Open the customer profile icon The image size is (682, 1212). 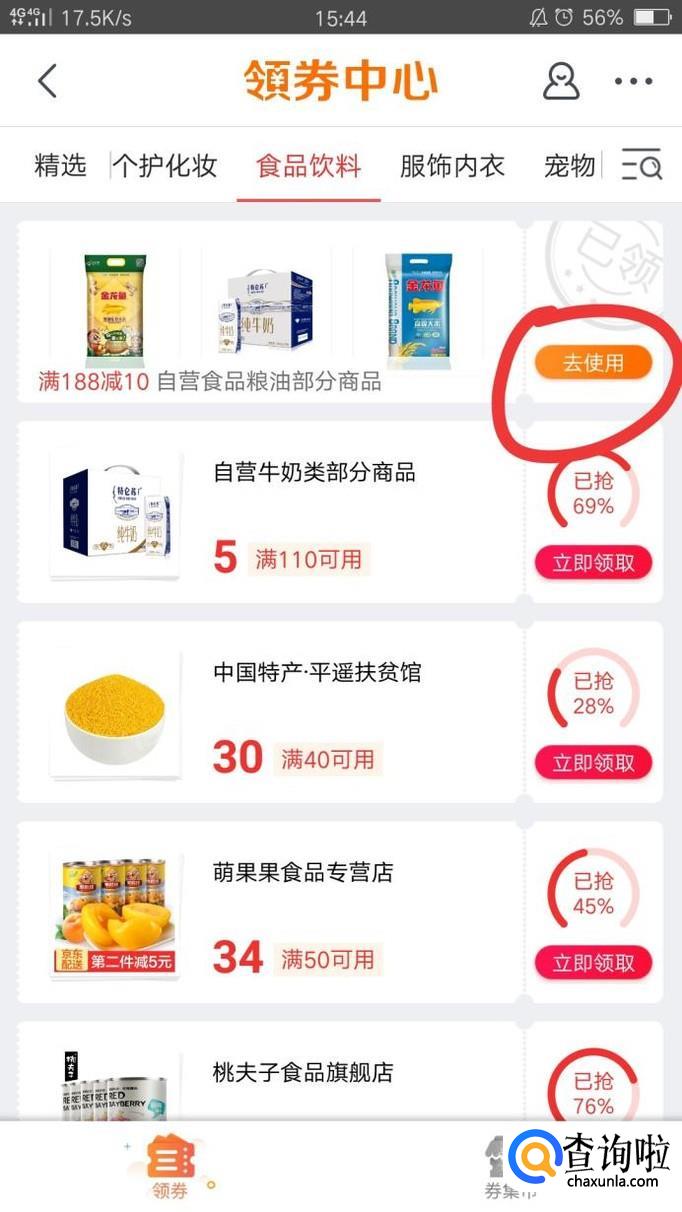point(561,81)
